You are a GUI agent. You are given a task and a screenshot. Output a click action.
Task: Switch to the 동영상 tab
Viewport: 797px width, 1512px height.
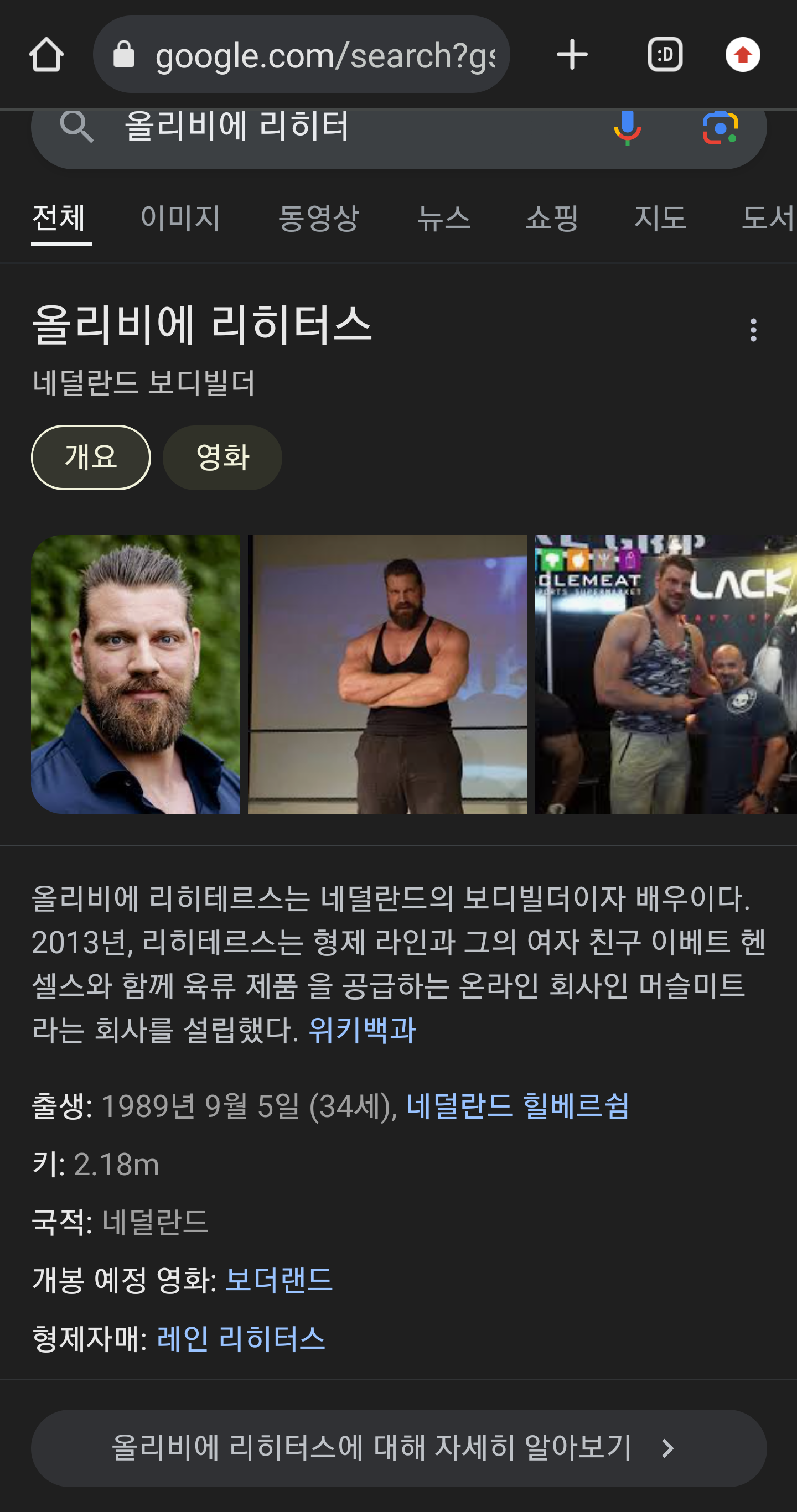point(318,219)
